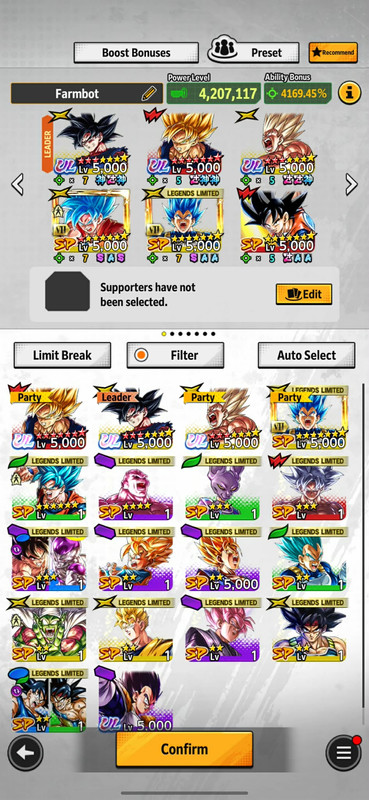Open the hamburger menu button
Viewport: 369px width, 800px height.
point(343,753)
